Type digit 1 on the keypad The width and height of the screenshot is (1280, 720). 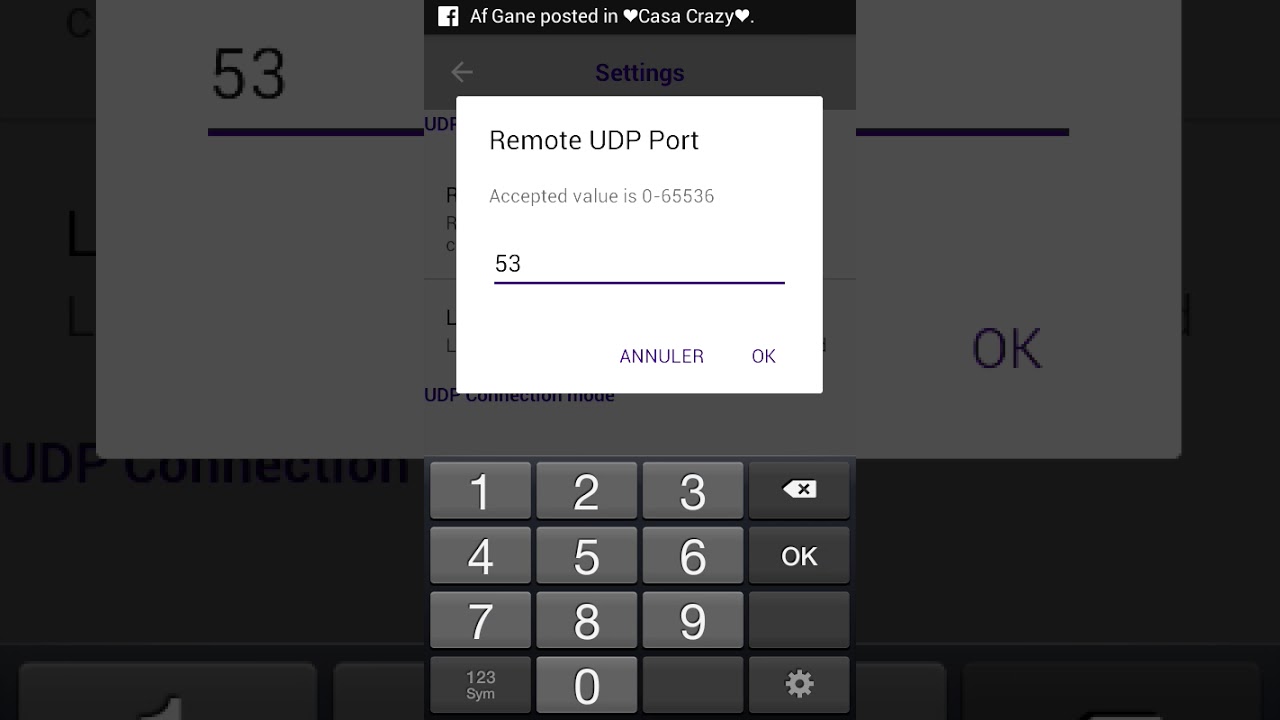pos(480,490)
